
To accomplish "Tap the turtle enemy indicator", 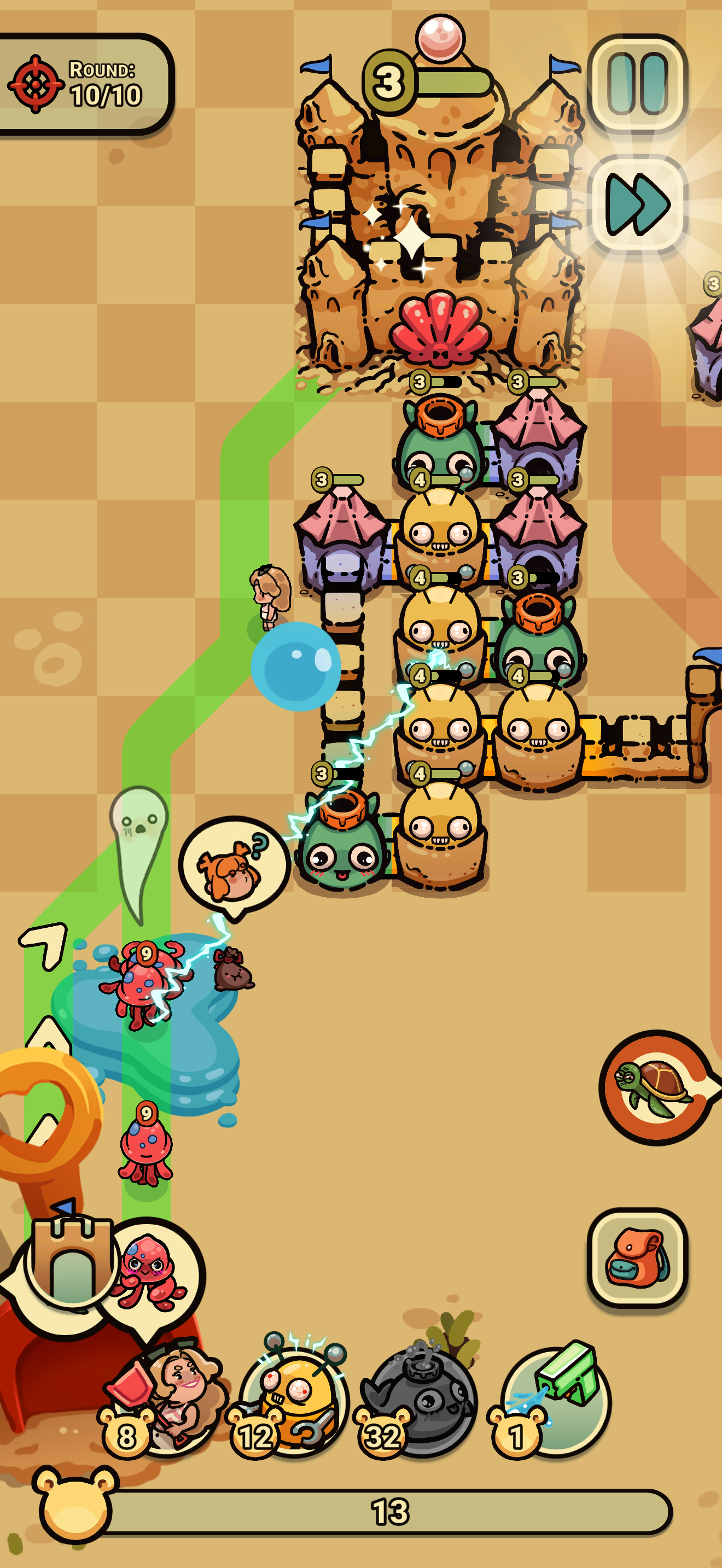I will [x=656, y=1087].
